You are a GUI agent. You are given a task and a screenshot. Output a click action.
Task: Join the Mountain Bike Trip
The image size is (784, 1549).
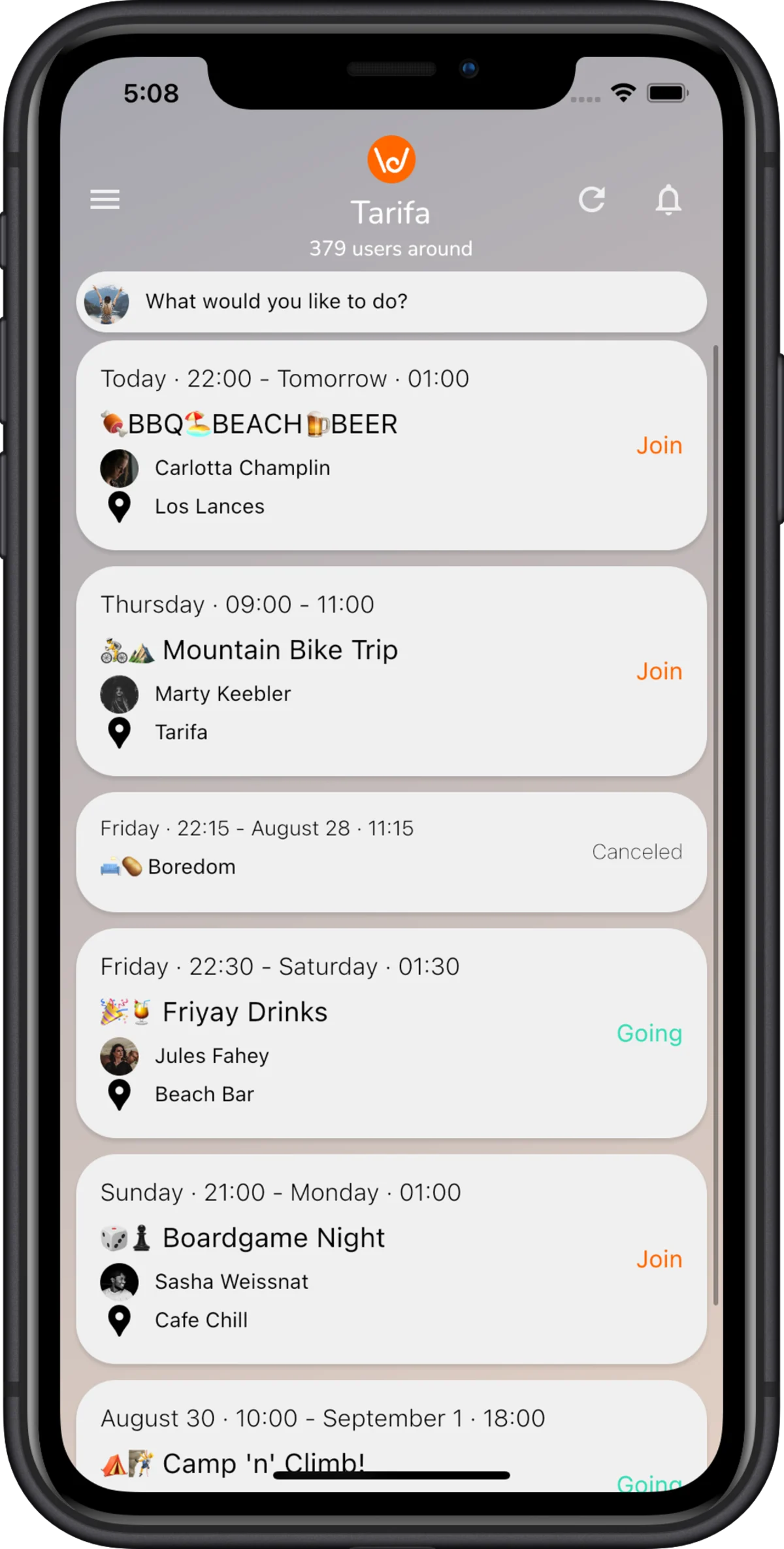click(659, 671)
